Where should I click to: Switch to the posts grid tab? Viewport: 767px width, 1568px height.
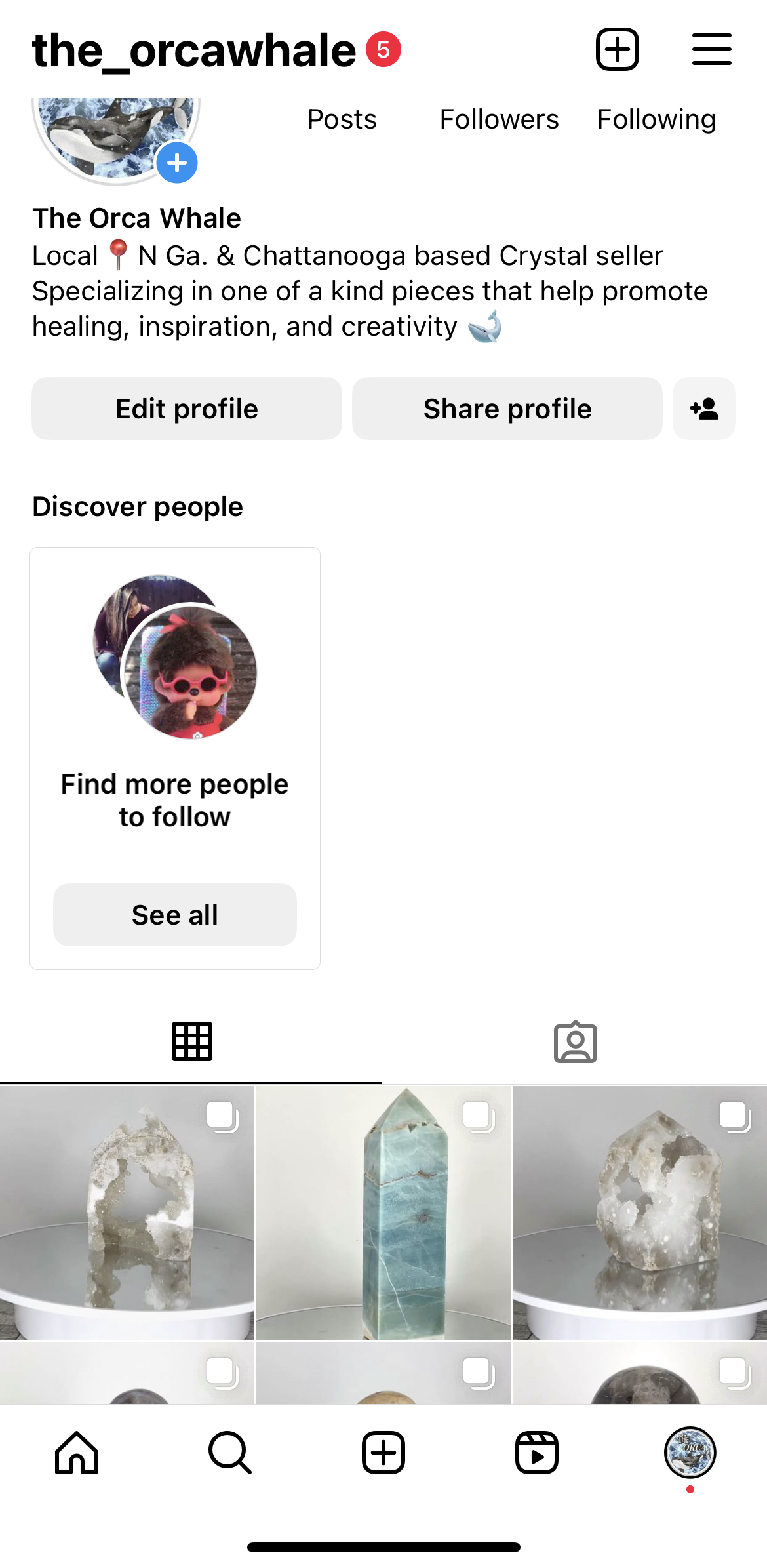191,1041
